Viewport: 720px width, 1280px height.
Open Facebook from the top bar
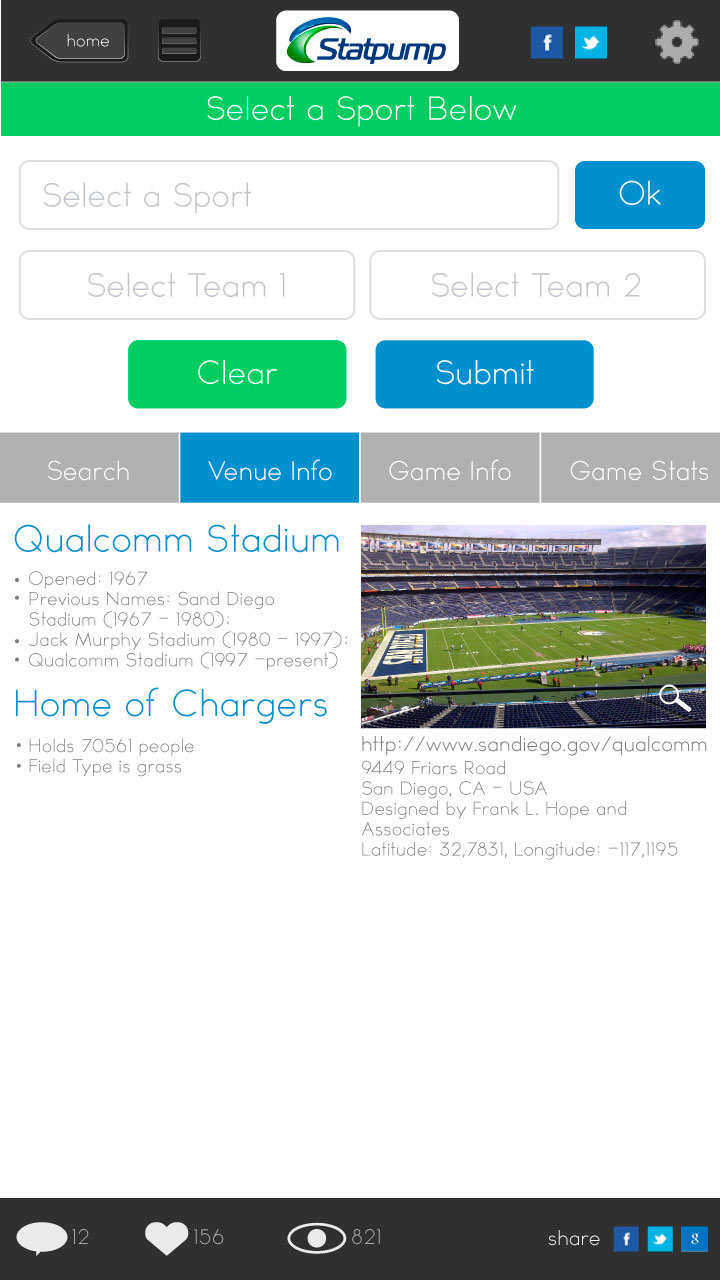coord(546,42)
